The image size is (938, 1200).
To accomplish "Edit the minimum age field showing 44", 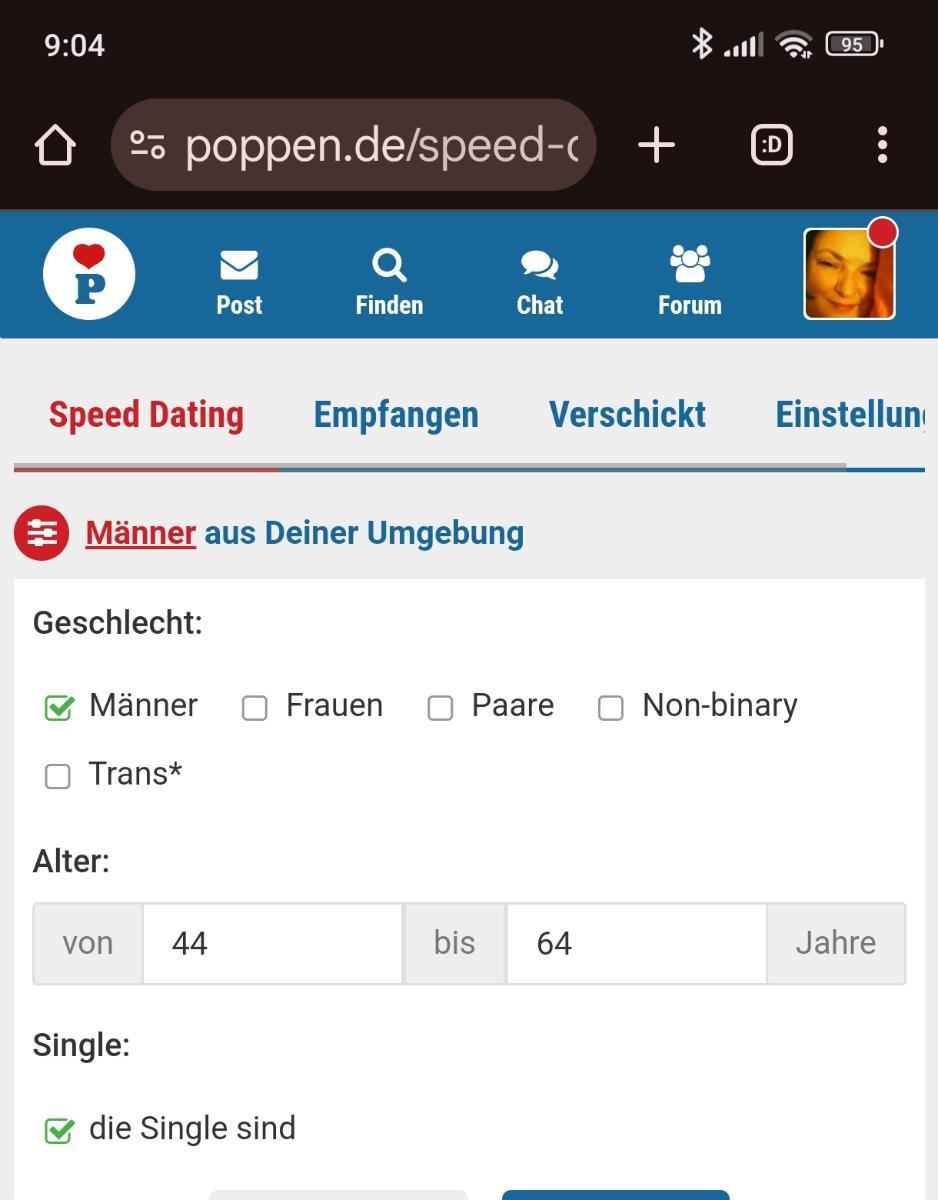I will click(x=272, y=944).
